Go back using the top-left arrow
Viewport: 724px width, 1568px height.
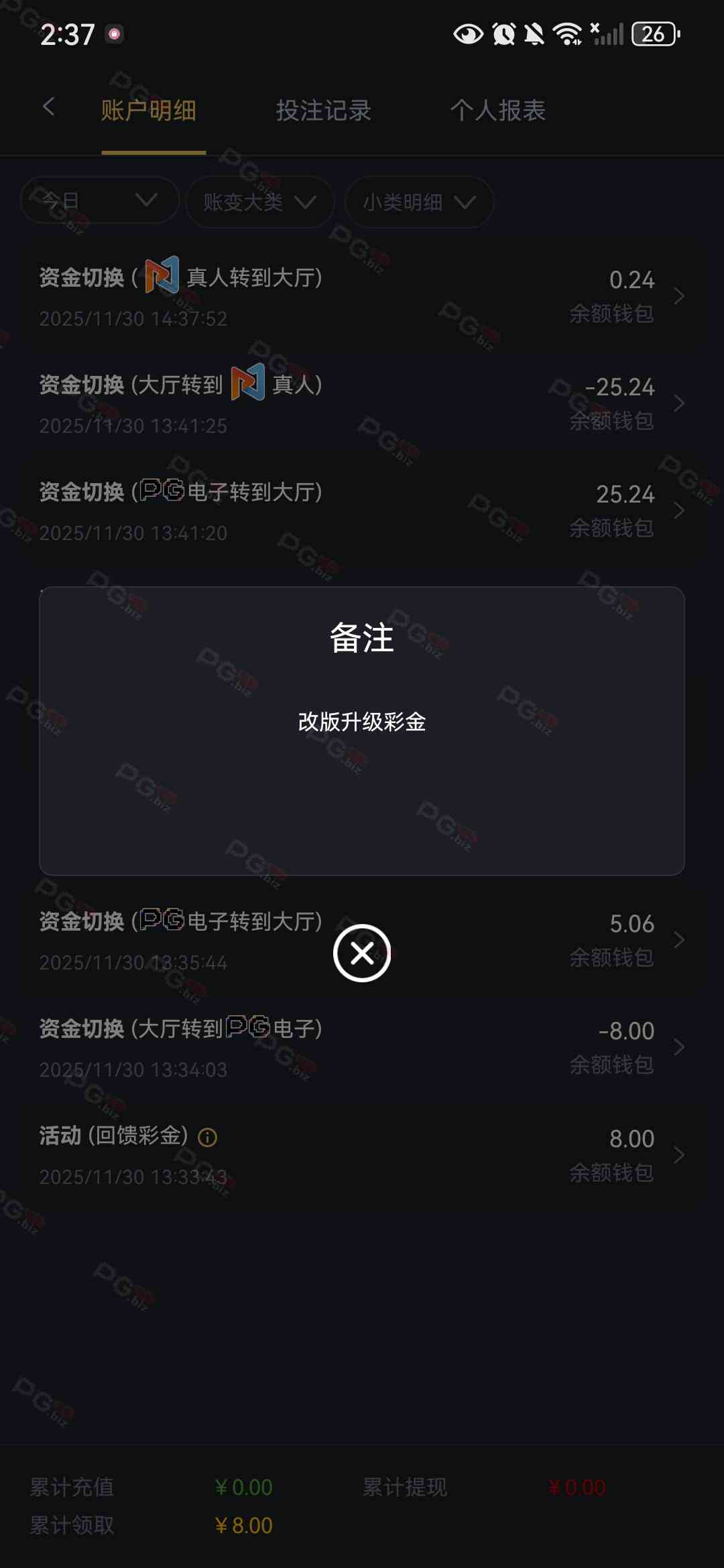pos(48,107)
